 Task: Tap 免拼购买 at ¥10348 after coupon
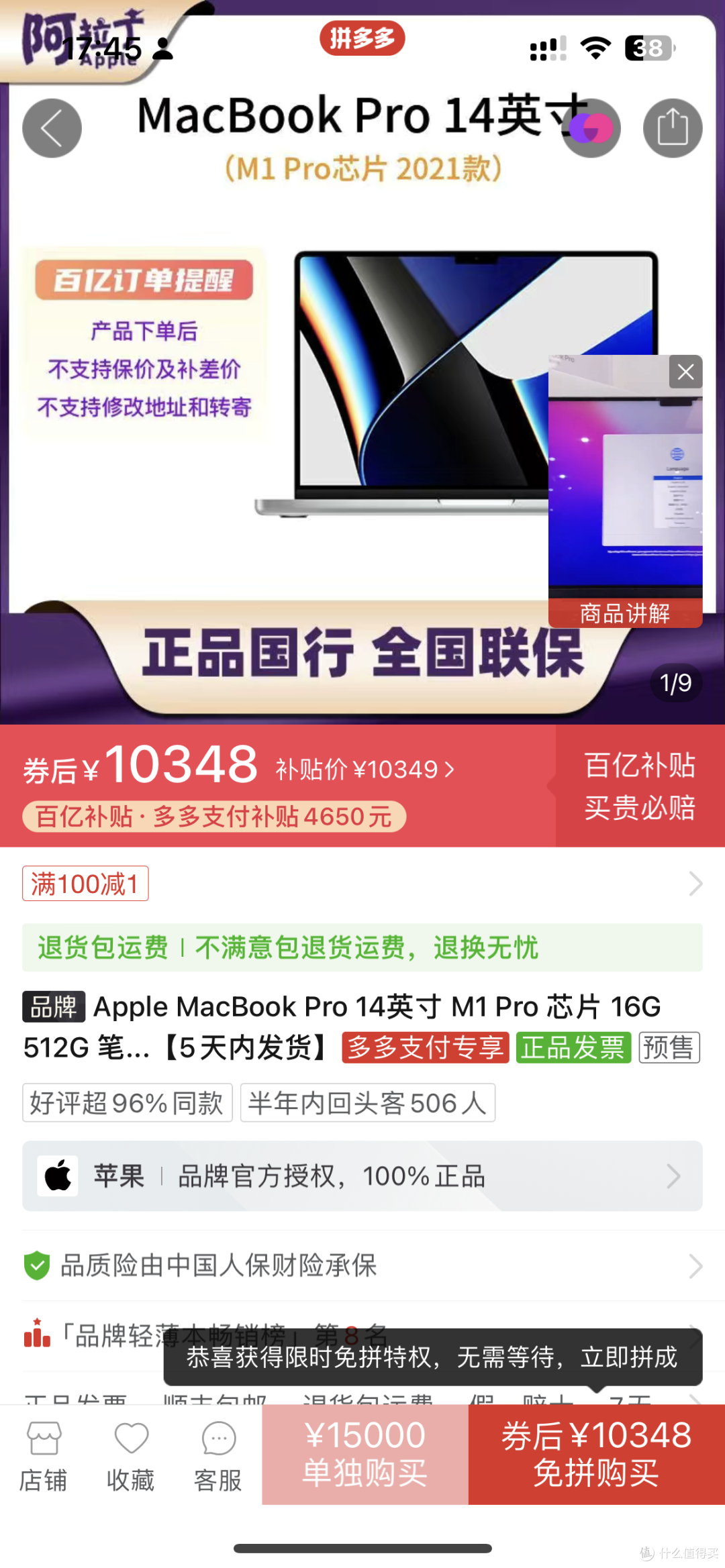point(596,1455)
